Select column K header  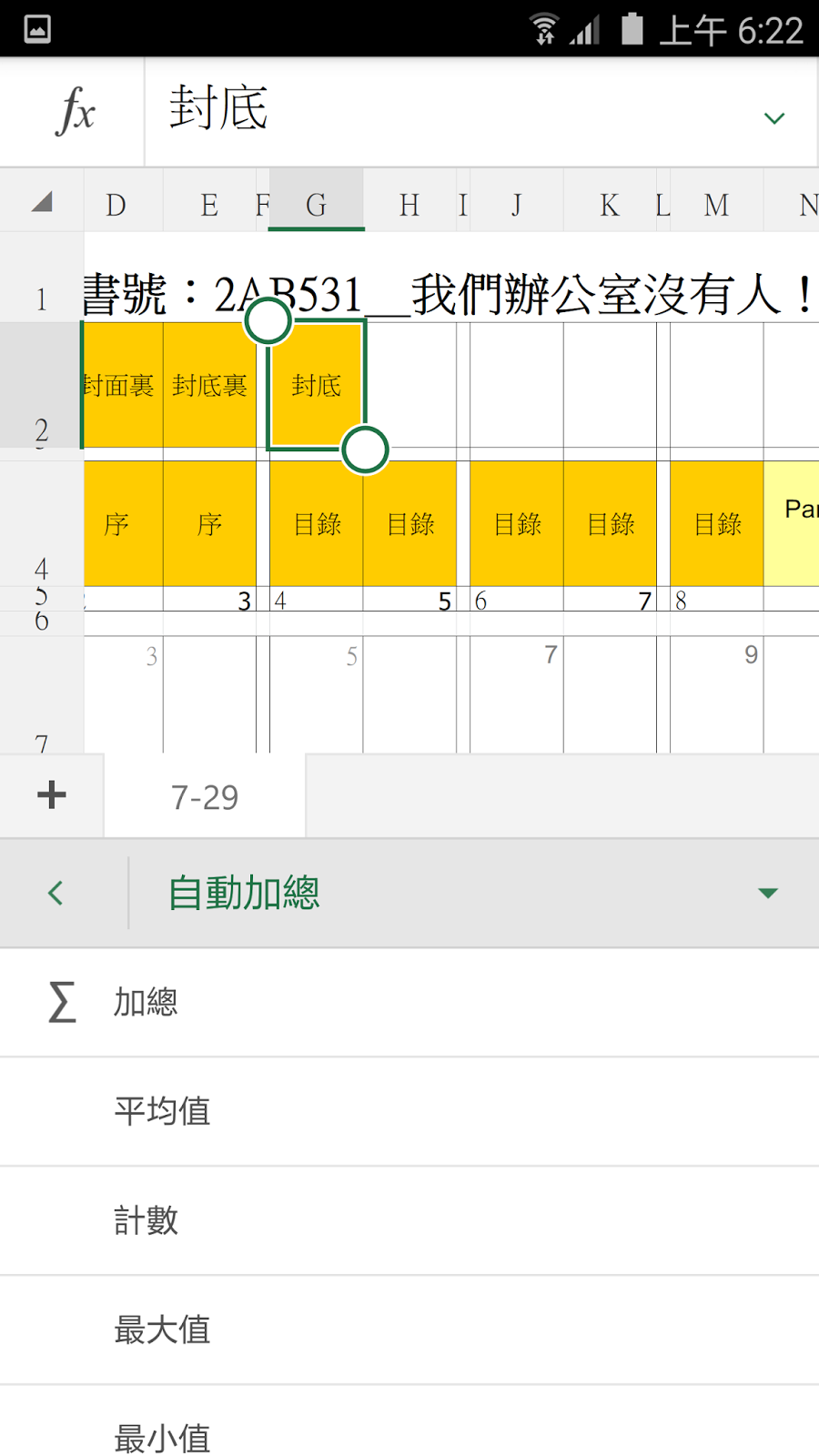tap(609, 205)
